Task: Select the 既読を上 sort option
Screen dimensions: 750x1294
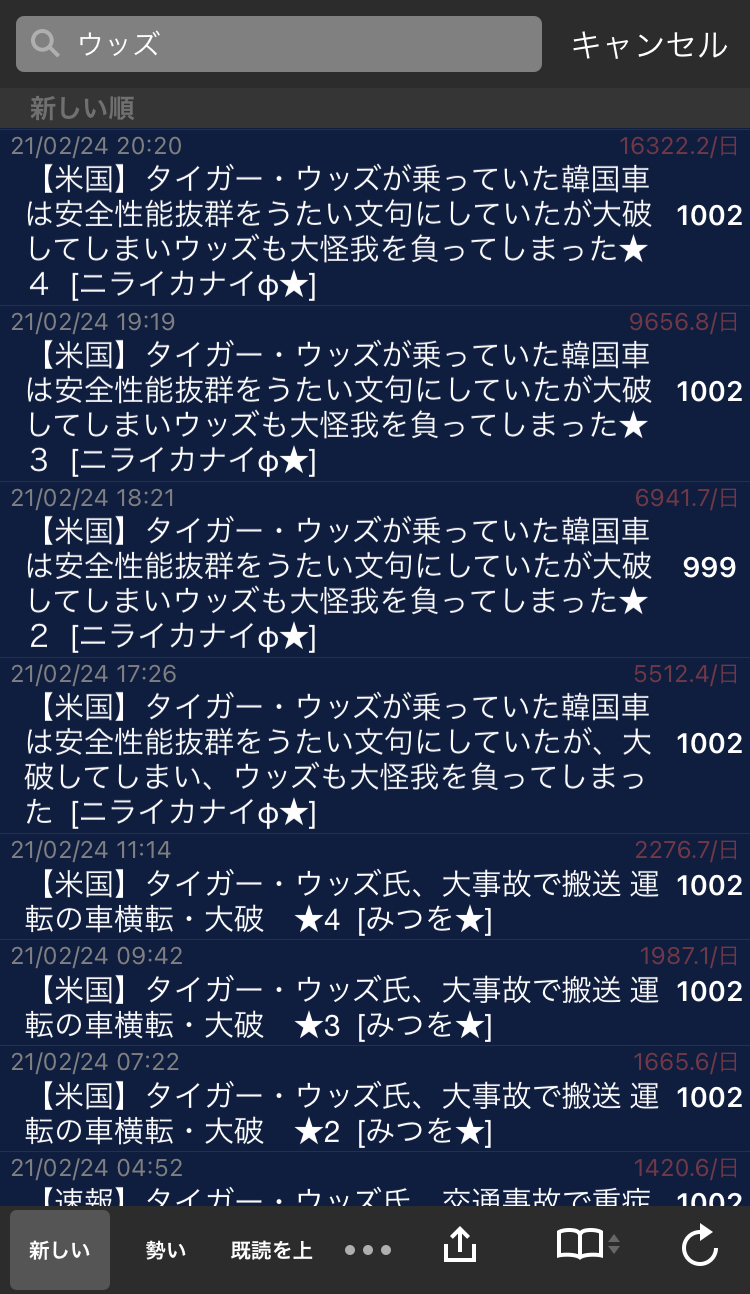Action: pyautogui.click(x=271, y=1250)
